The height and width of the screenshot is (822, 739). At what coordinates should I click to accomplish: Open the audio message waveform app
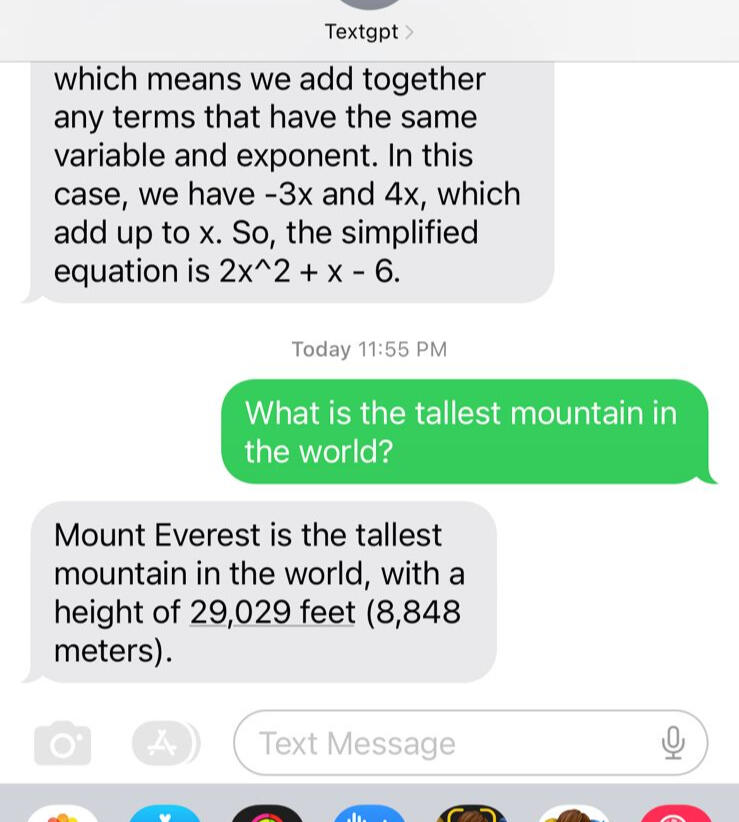369,814
